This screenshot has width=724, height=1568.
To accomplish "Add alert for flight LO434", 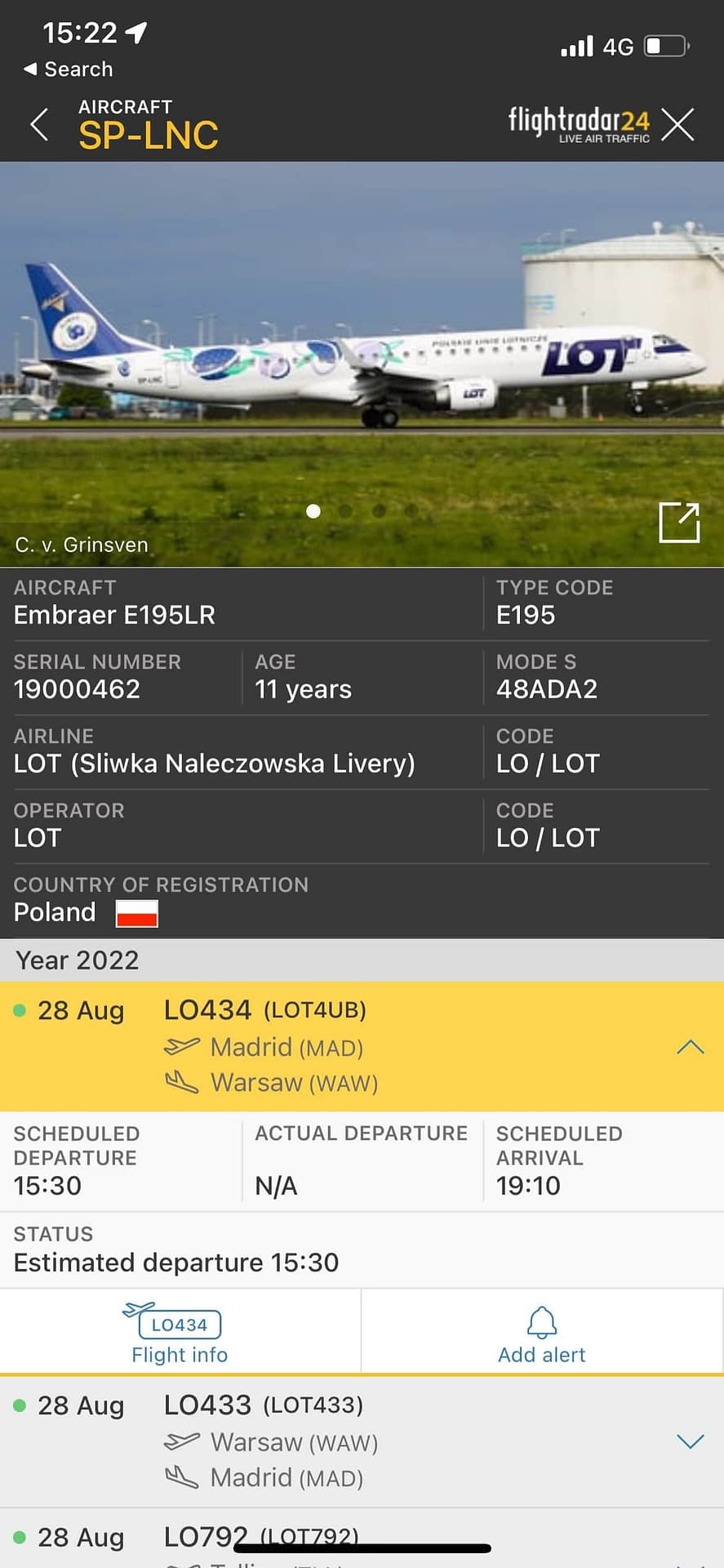I will click(542, 1334).
